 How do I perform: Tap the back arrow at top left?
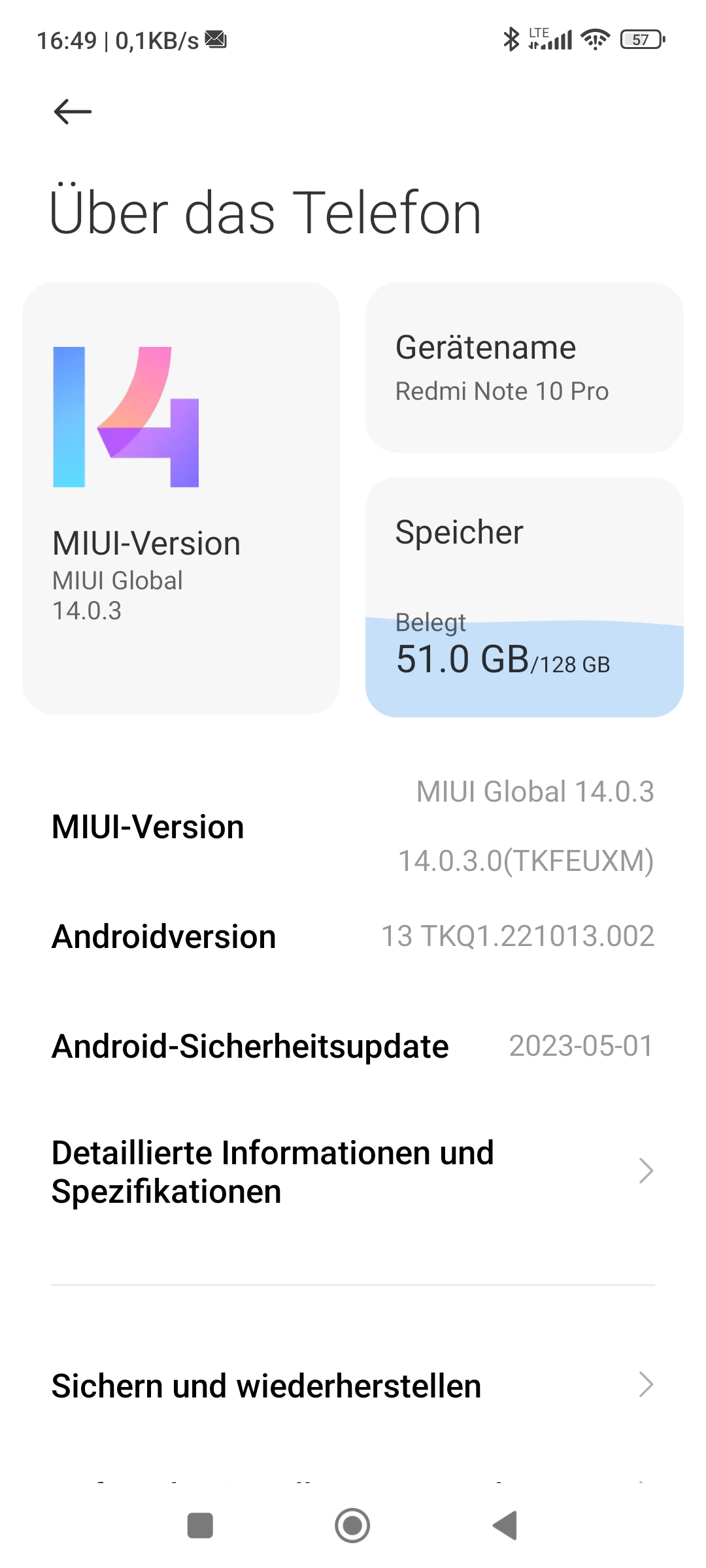[x=72, y=111]
